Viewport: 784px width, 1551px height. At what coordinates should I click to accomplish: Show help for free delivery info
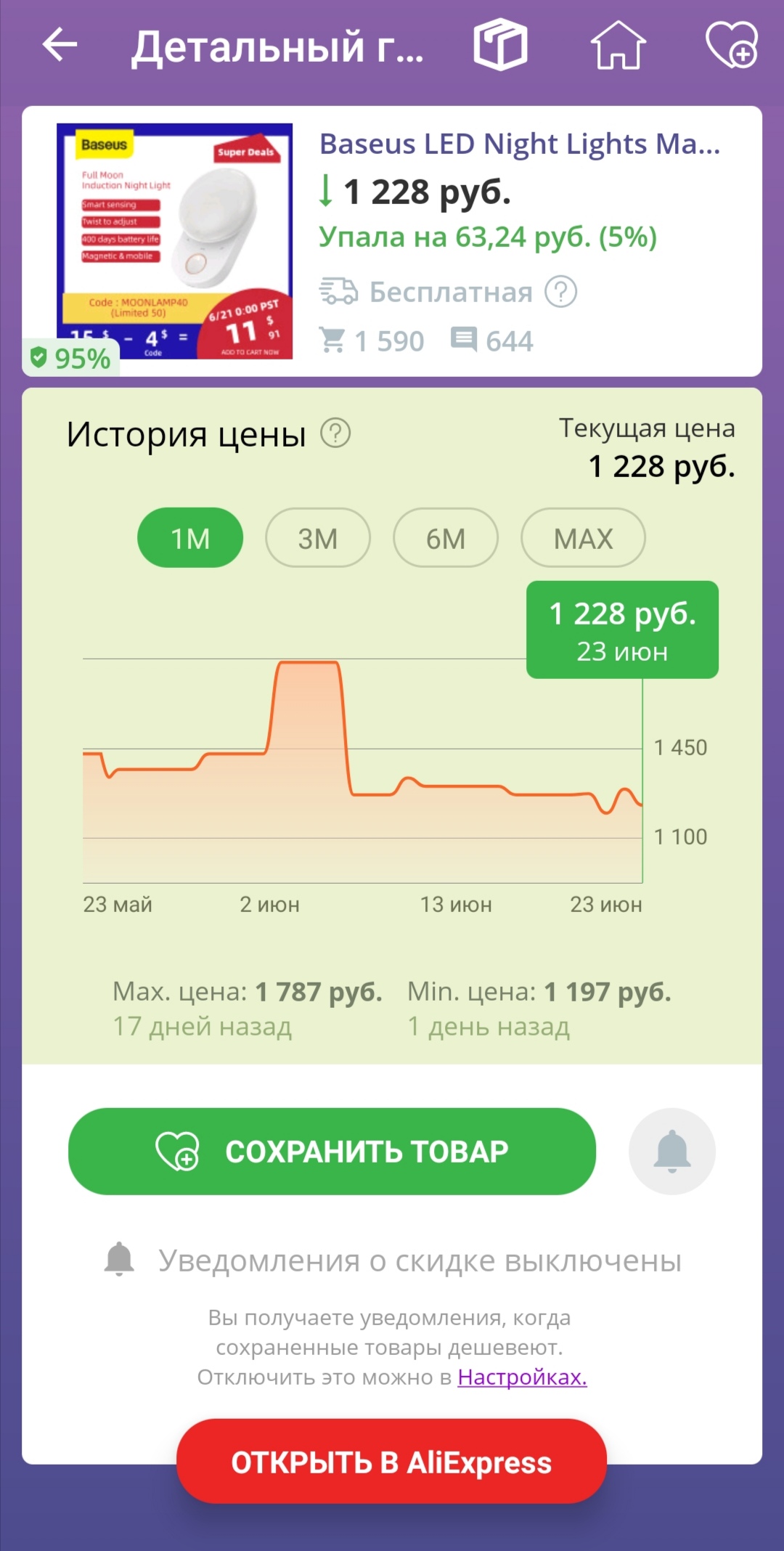point(561,292)
